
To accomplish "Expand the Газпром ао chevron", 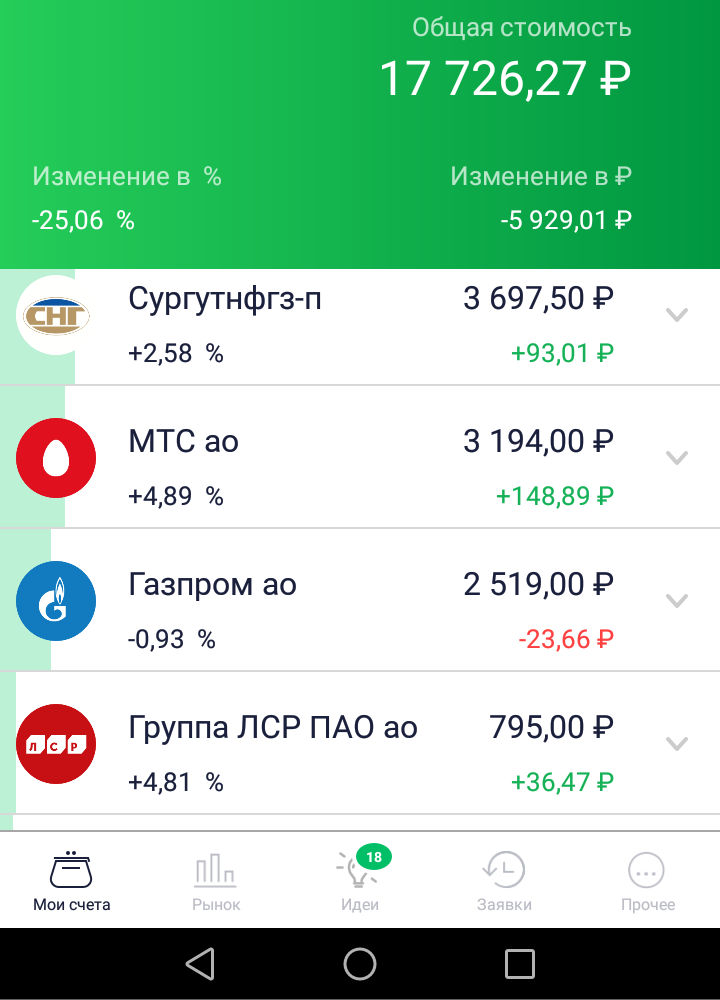I will [677, 601].
